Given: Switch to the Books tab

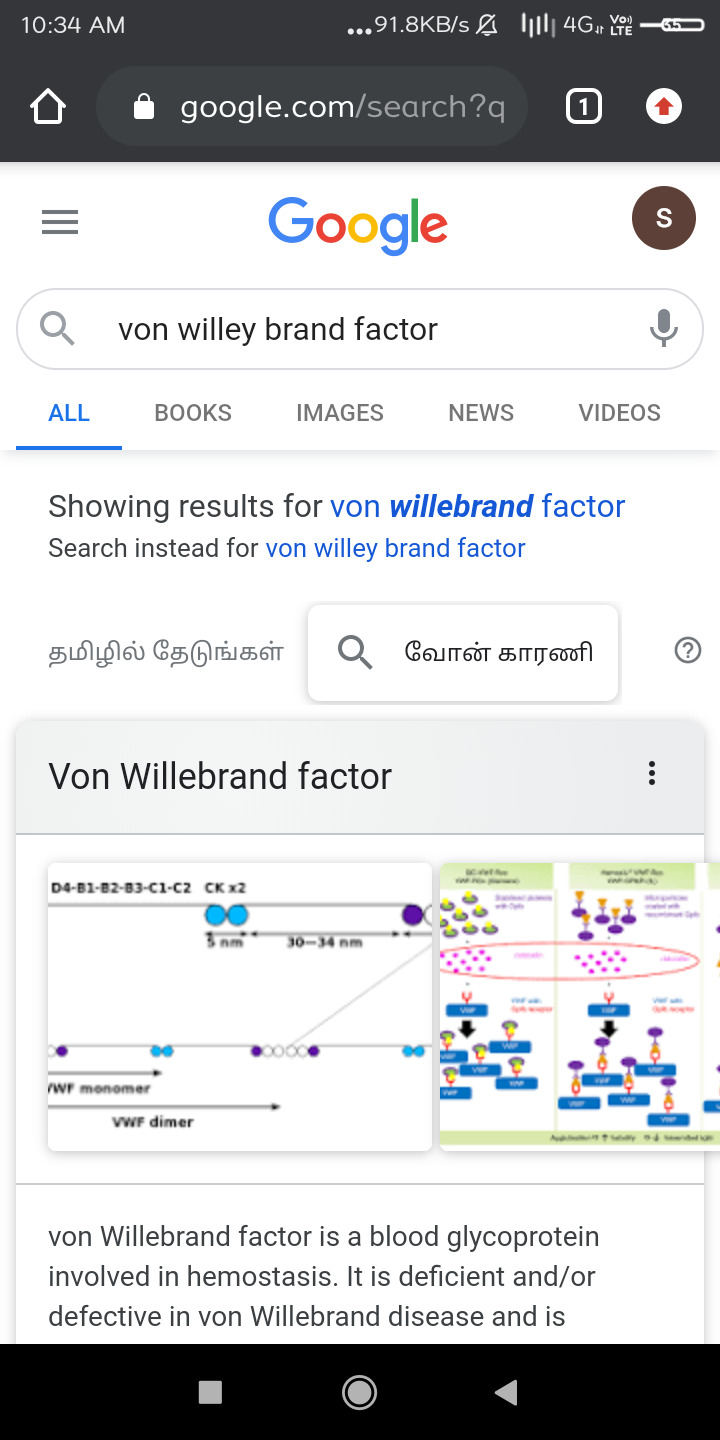Looking at the screenshot, I should click(193, 413).
